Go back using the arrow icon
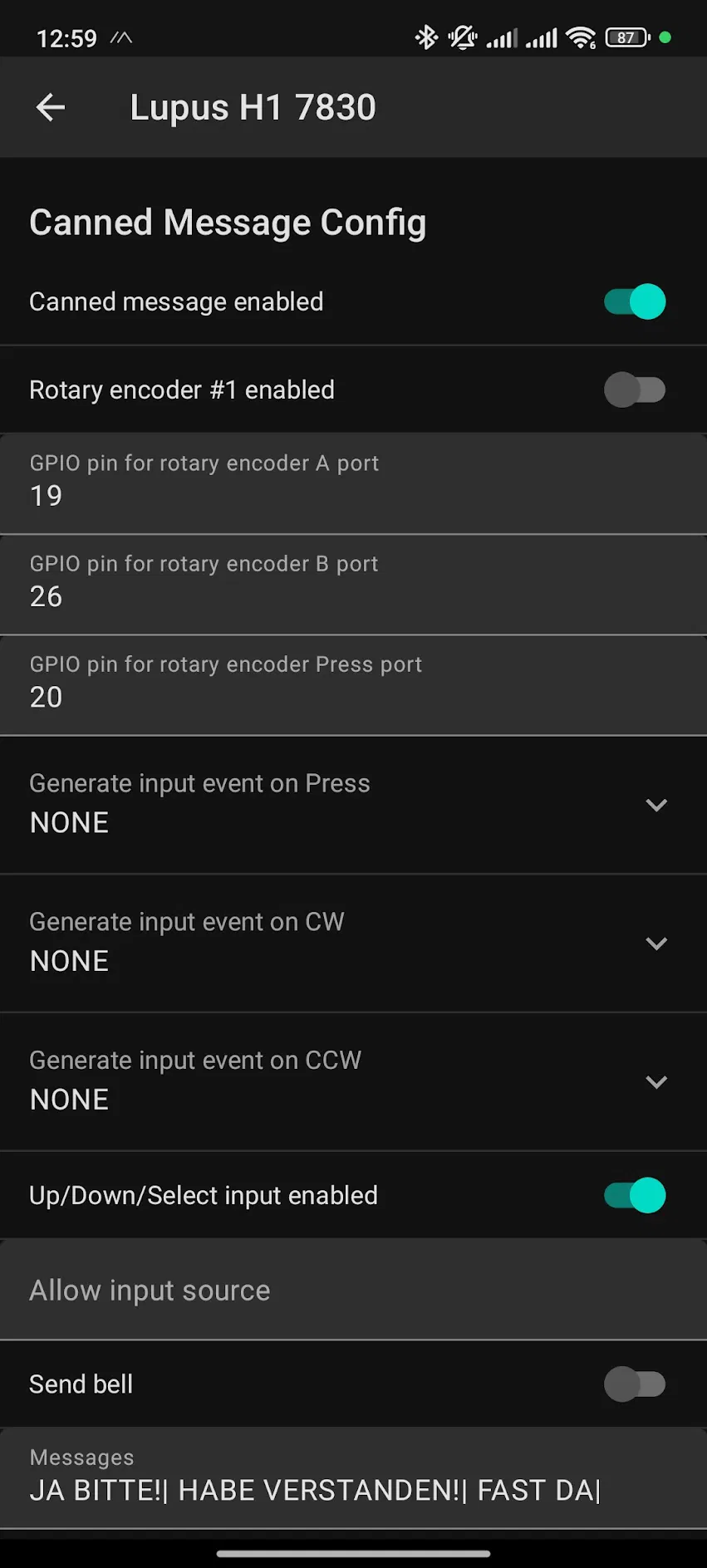 click(51, 107)
